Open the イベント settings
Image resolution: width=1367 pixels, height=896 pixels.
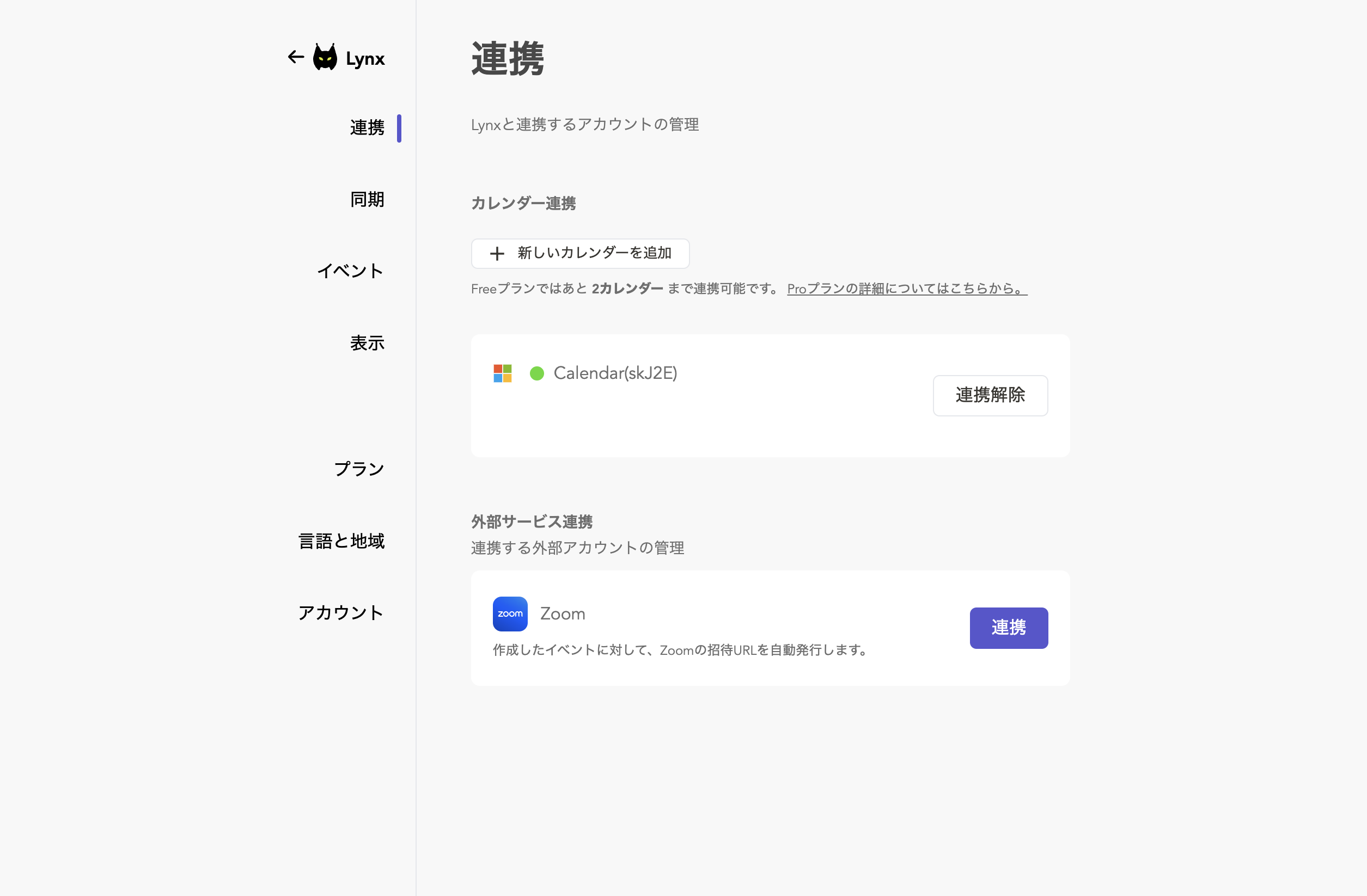click(350, 271)
